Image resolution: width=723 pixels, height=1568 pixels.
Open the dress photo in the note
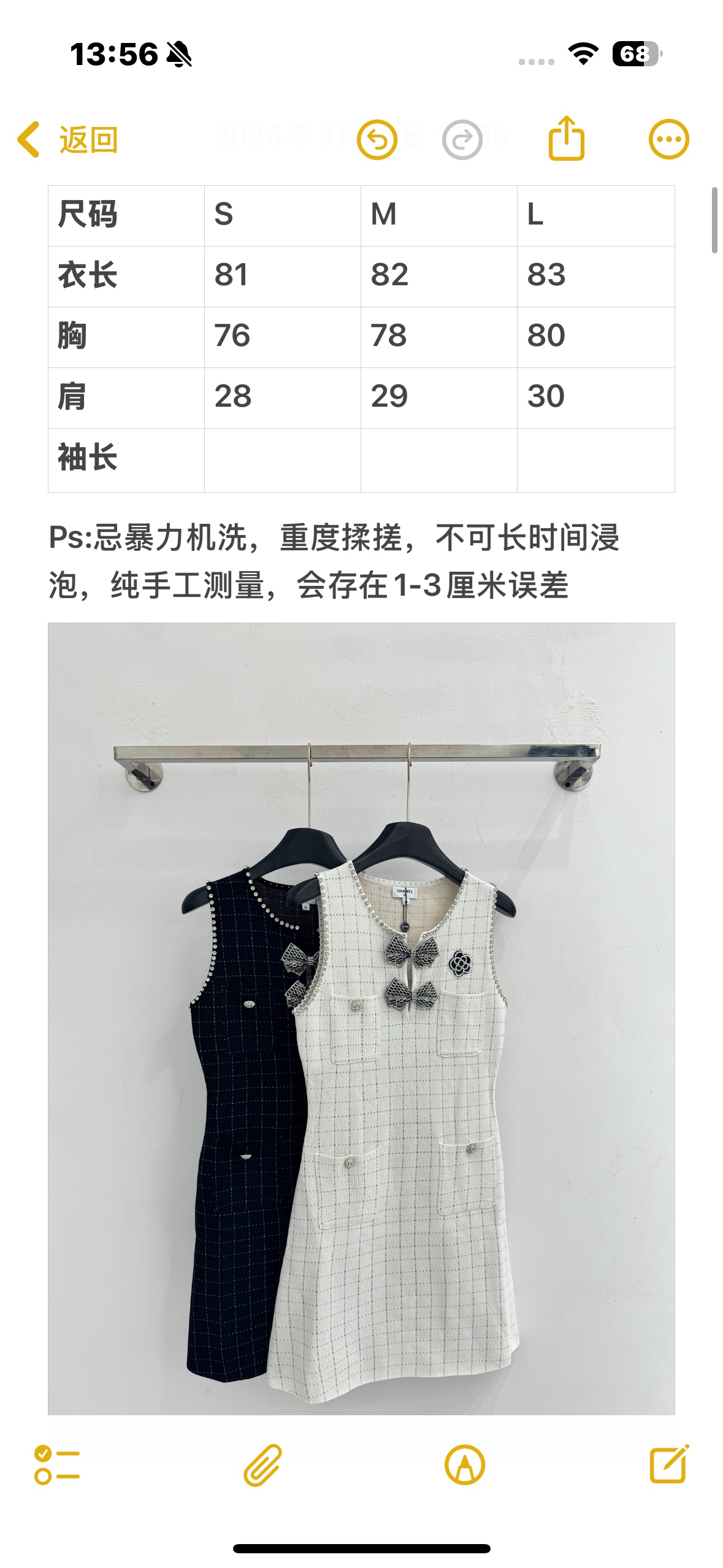361,1018
